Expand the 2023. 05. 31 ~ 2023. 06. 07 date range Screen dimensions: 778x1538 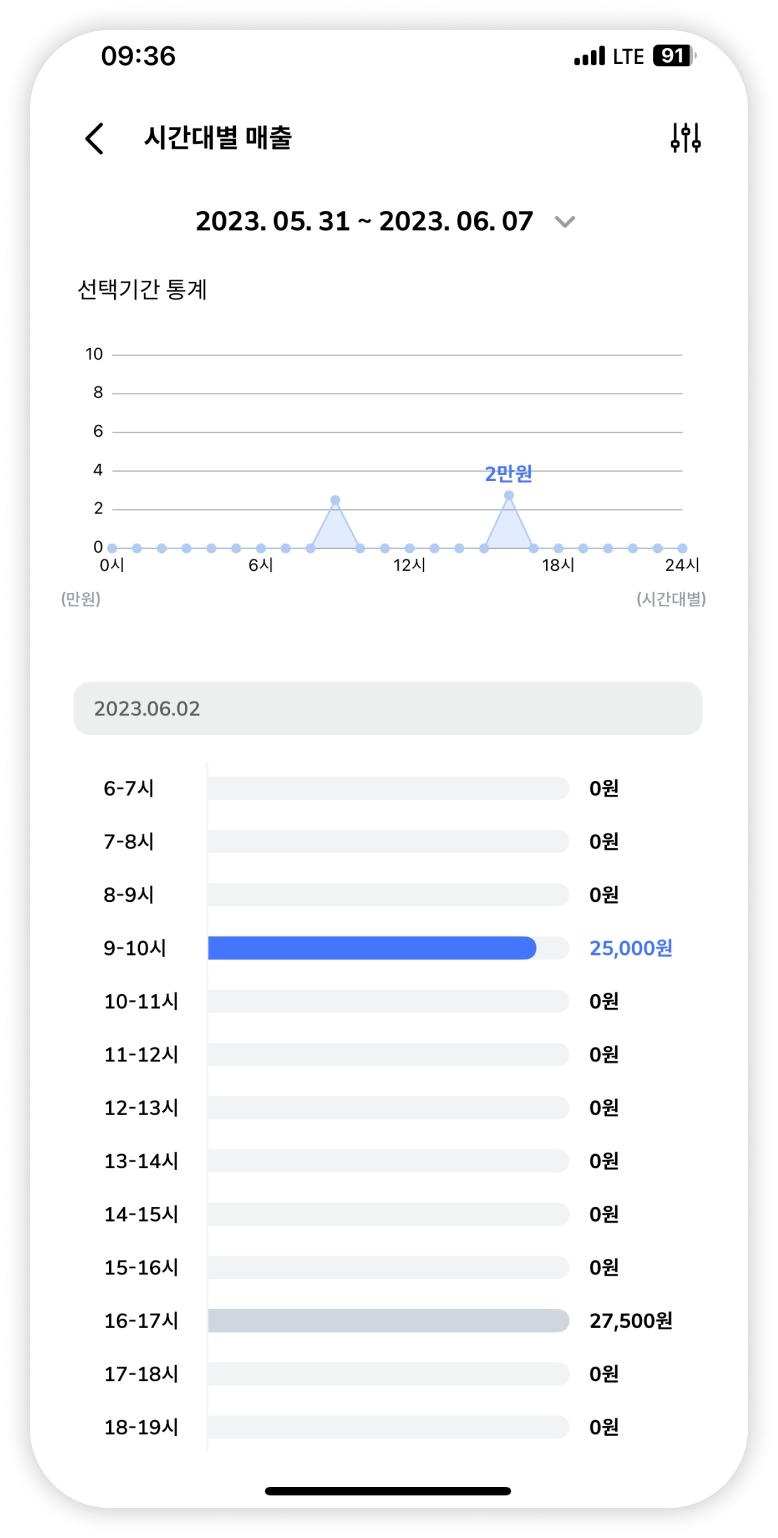(565, 221)
